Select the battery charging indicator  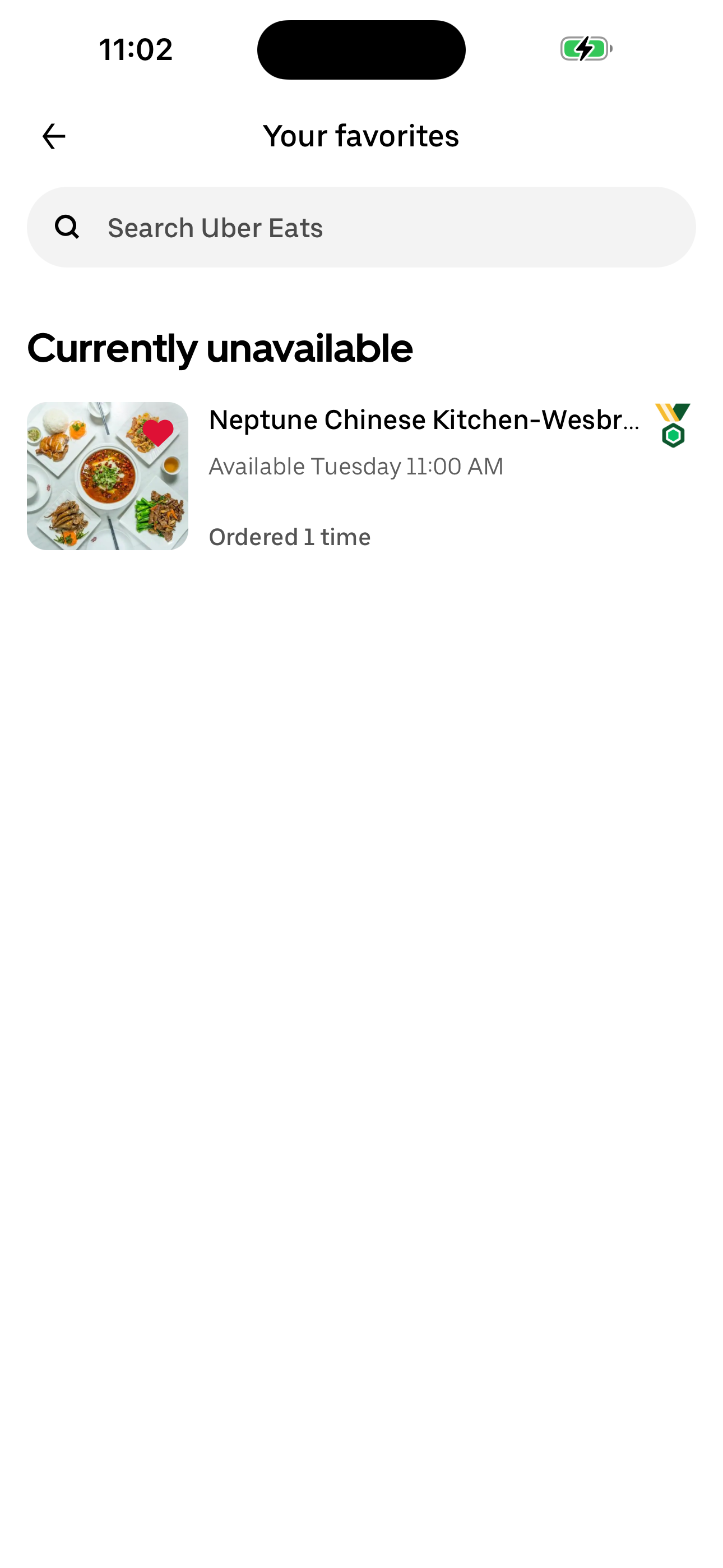point(585,50)
